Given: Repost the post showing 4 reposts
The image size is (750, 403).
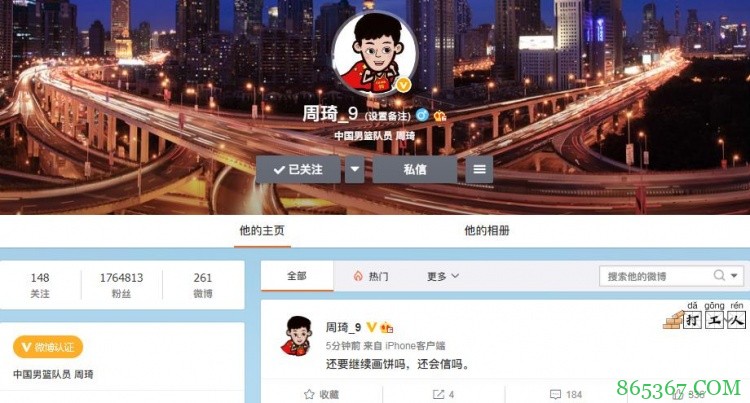Looking at the screenshot, I should 443,395.
